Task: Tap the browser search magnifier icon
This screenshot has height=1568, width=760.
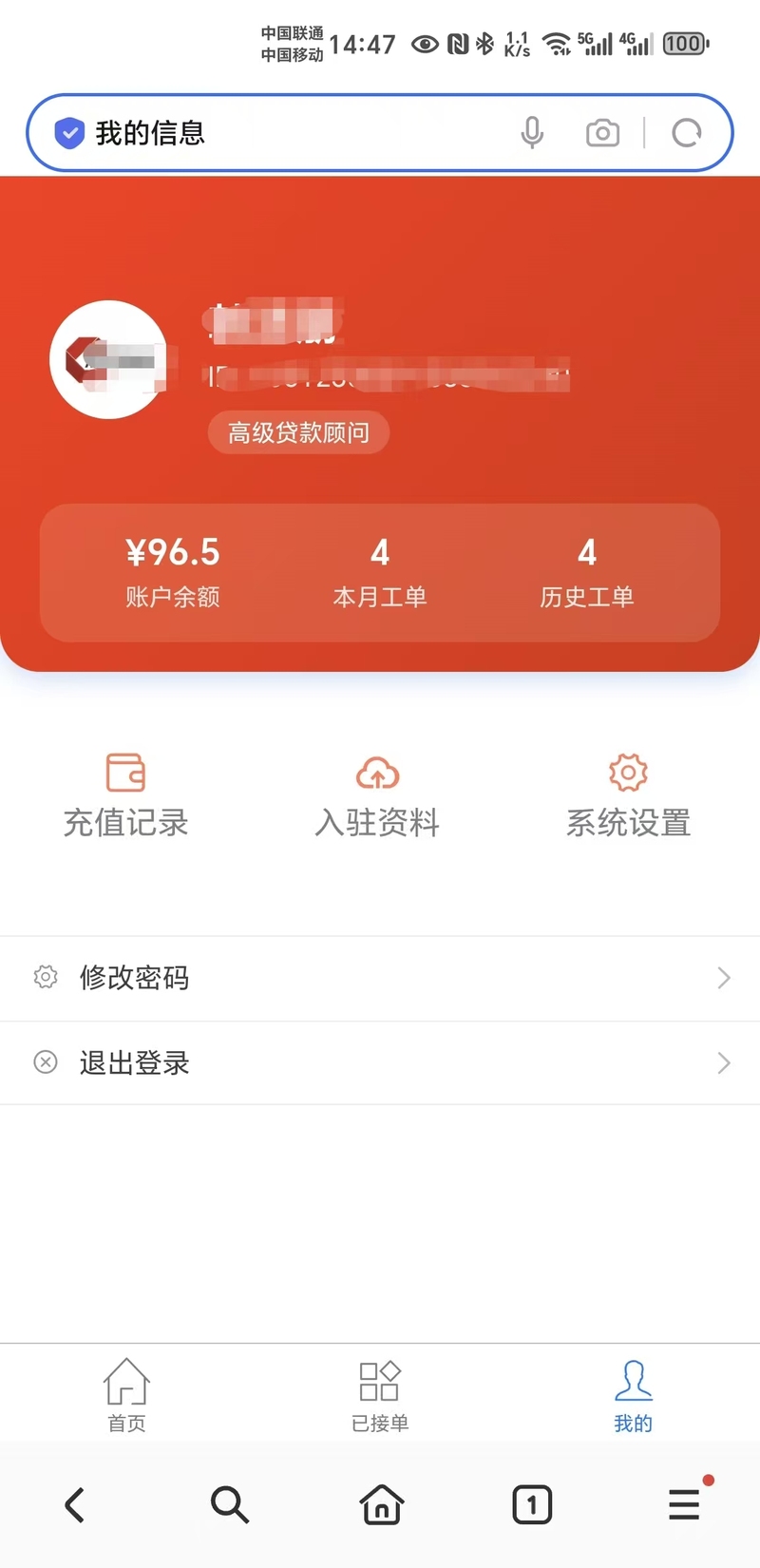Action: pyautogui.click(x=229, y=1505)
